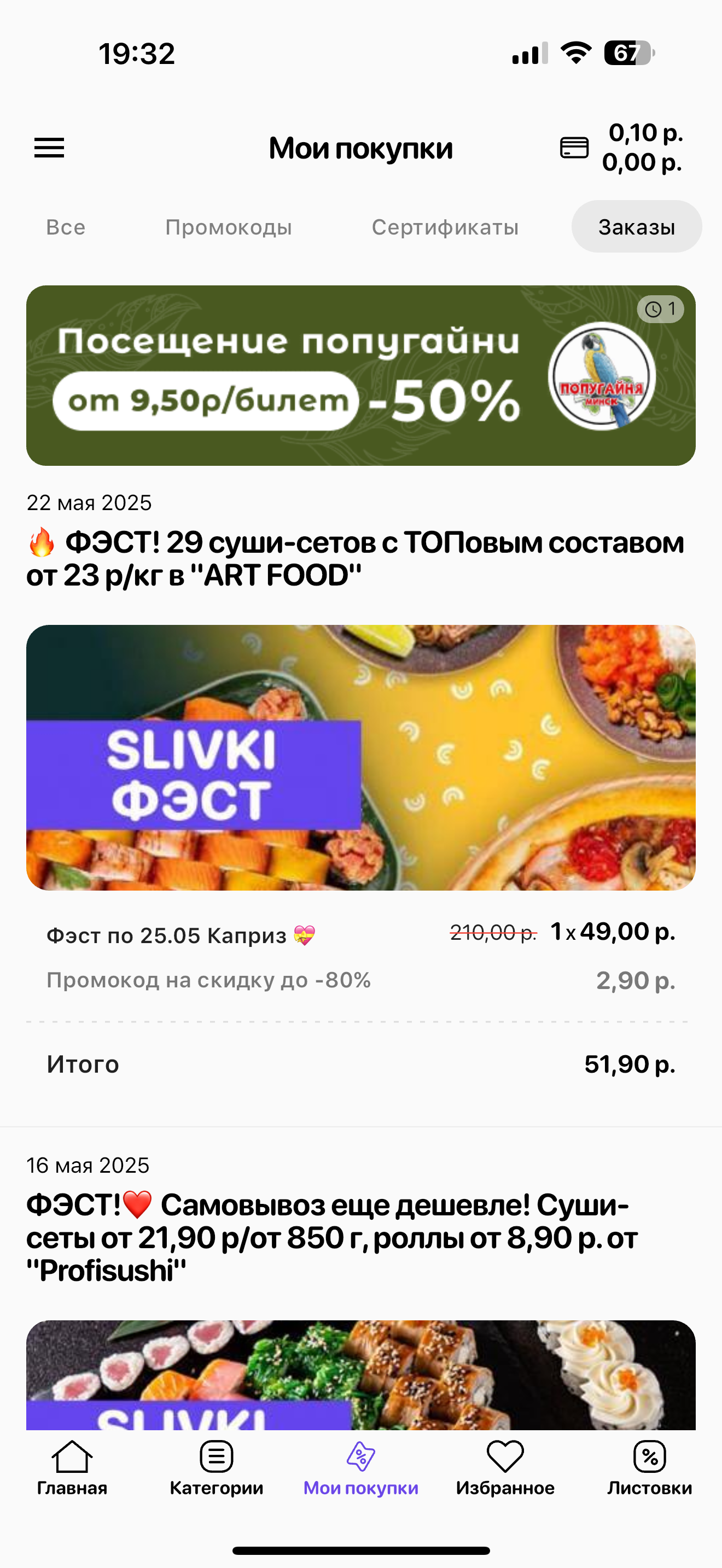Open the ART FOOD sushi-sets order
Viewport: 722px width, 1568px height.
(x=360, y=757)
